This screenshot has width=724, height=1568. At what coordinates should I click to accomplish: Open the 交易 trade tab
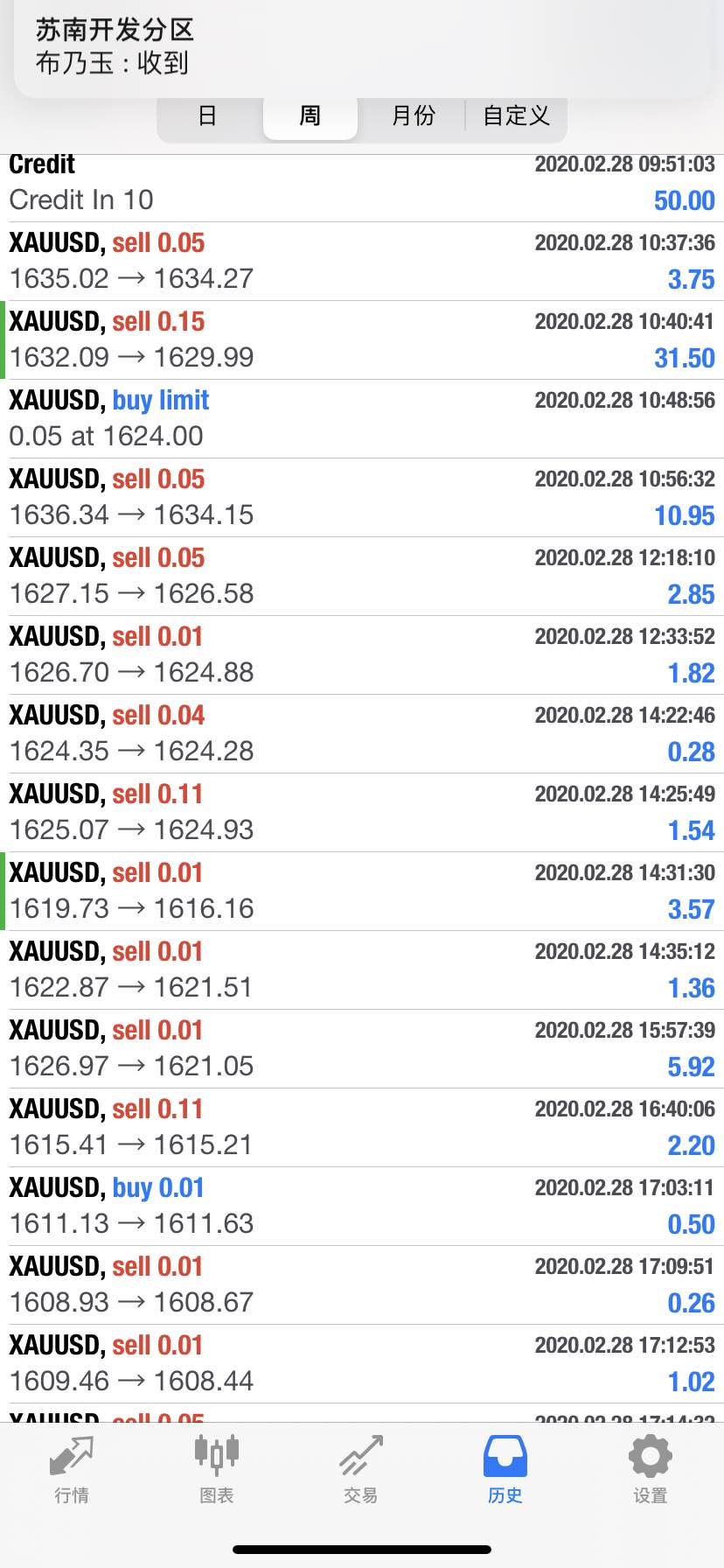coord(361,1469)
